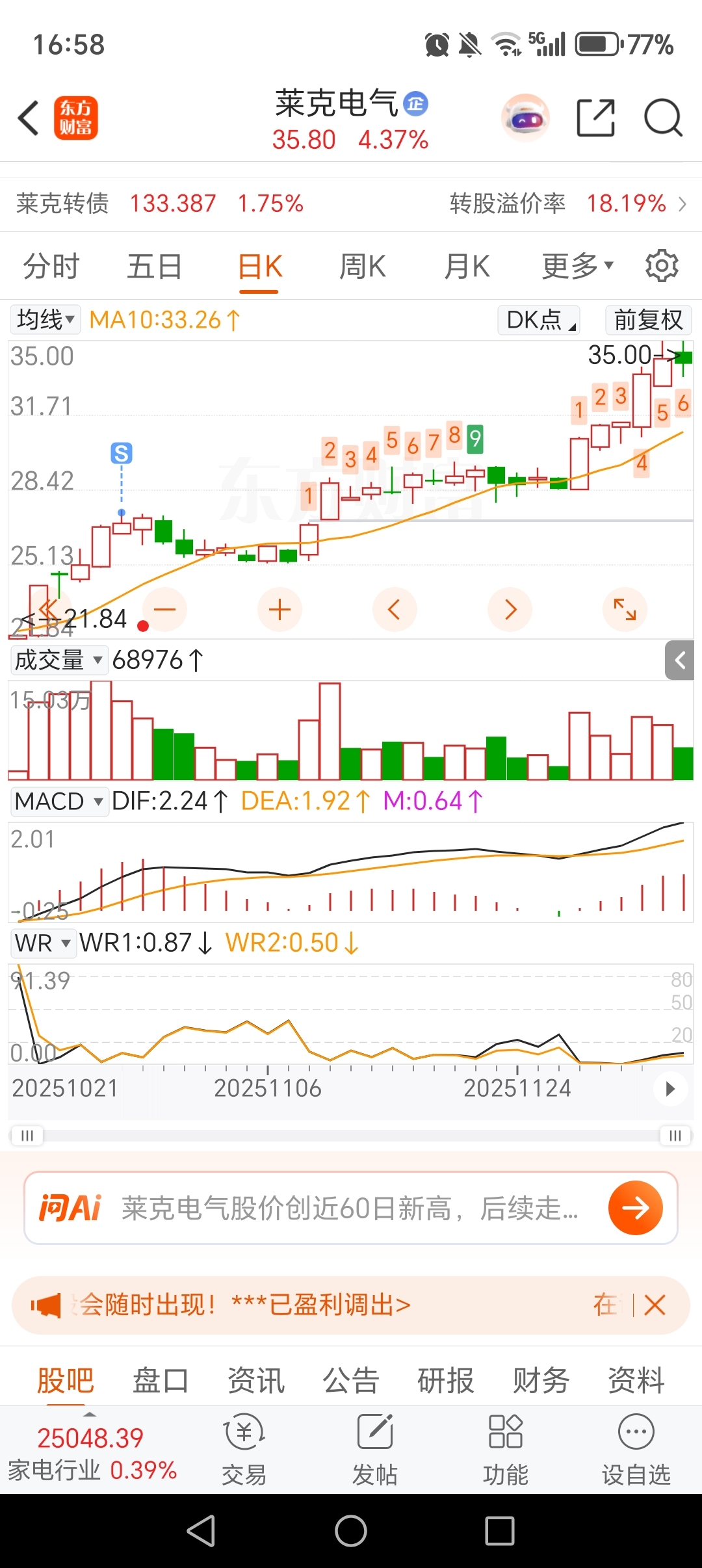Expand the 更多 chart period dropdown
The image size is (702, 1568).
point(577,267)
